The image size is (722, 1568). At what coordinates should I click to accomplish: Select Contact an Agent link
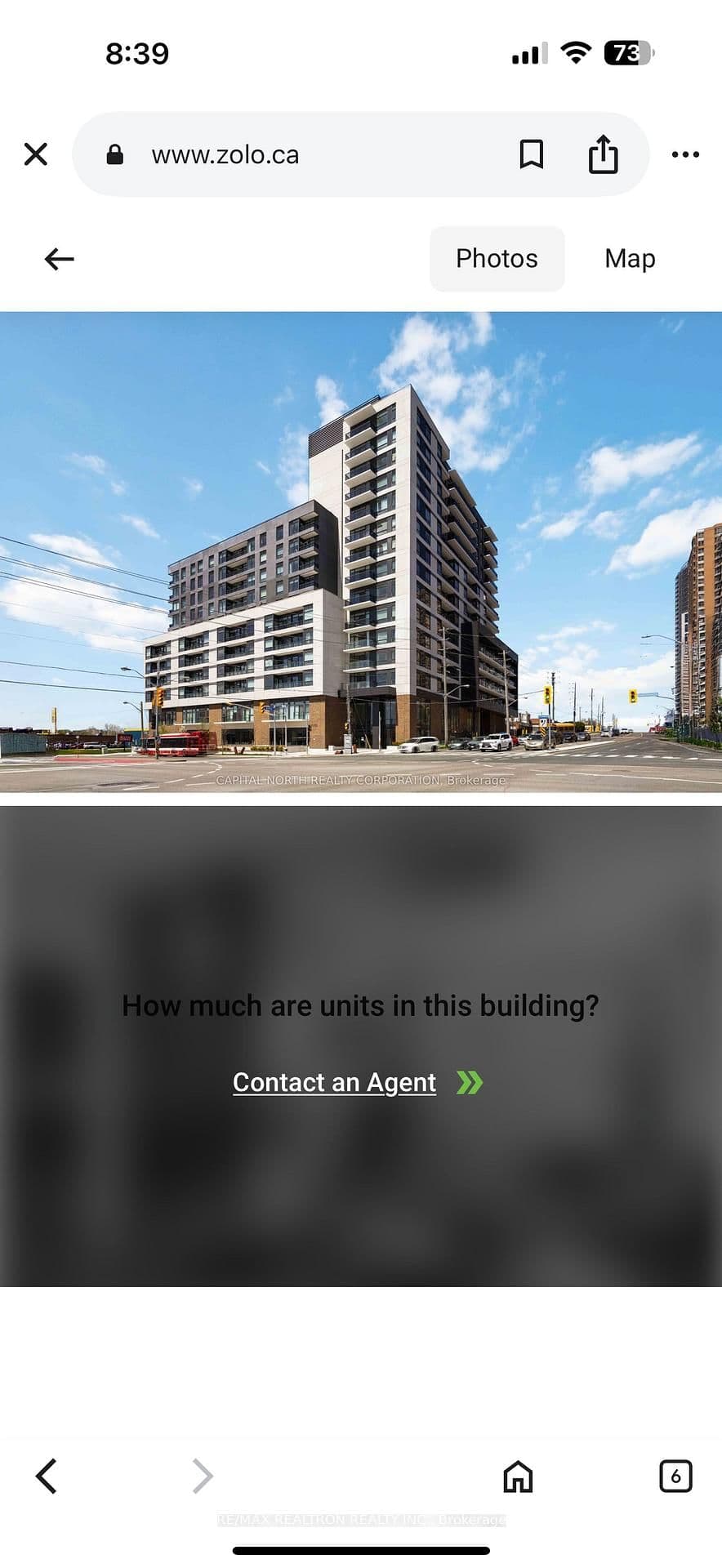[x=333, y=1081]
